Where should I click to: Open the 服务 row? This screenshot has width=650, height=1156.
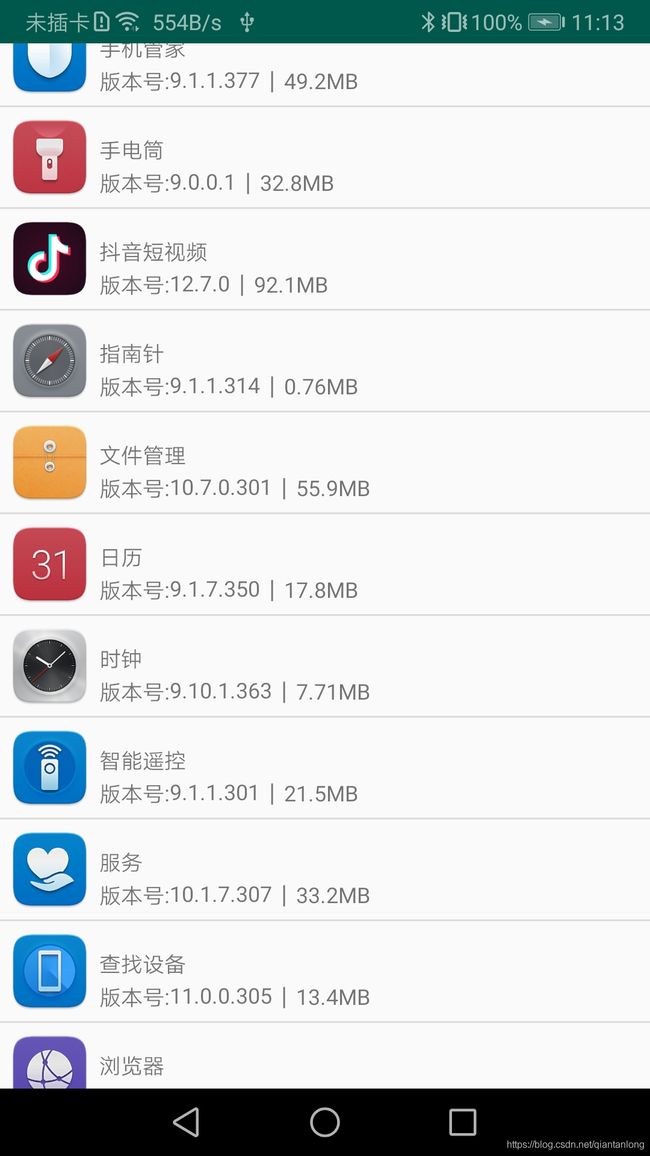click(x=325, y=870)
